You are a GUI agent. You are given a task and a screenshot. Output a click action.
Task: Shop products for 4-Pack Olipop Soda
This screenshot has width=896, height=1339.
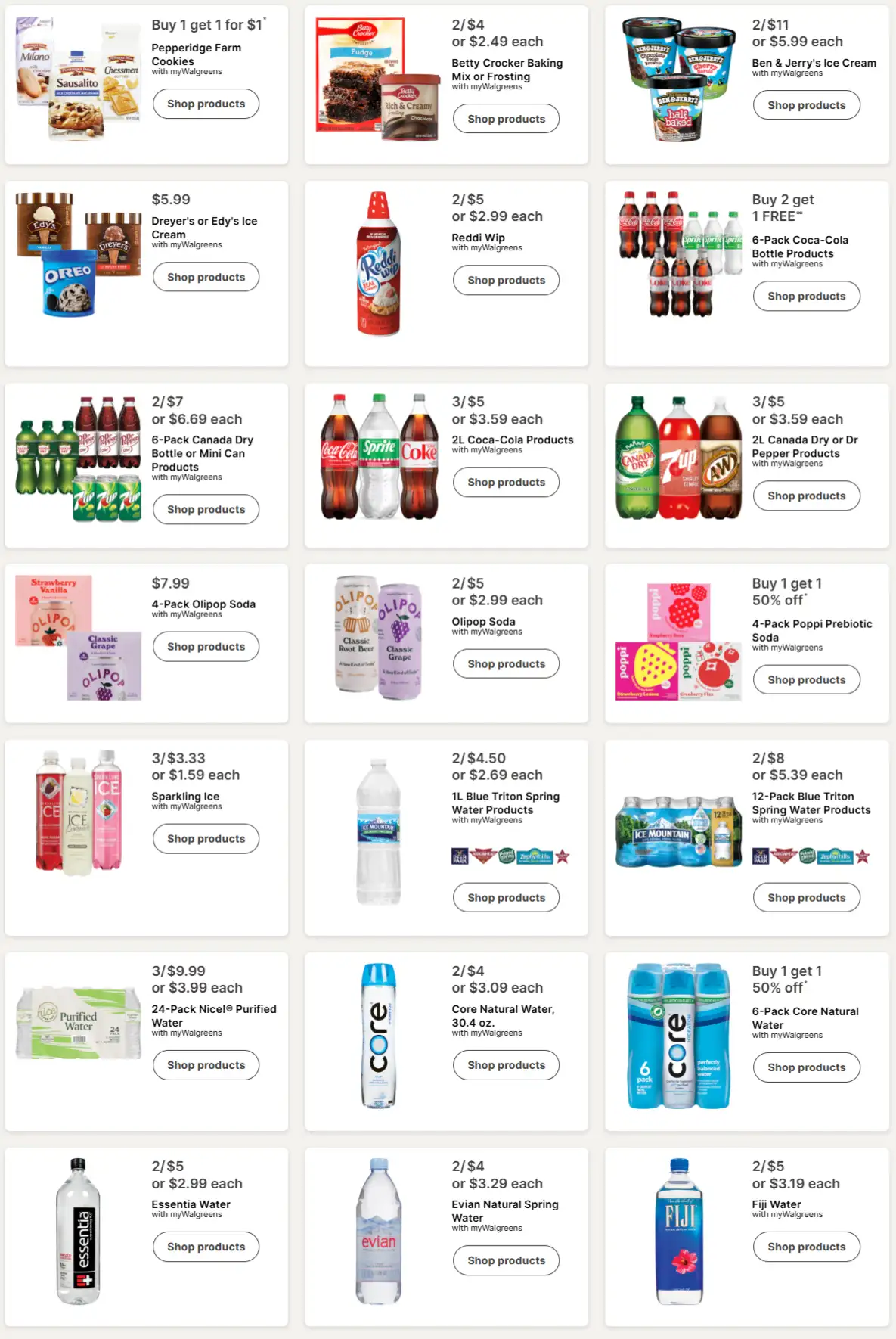206,646
